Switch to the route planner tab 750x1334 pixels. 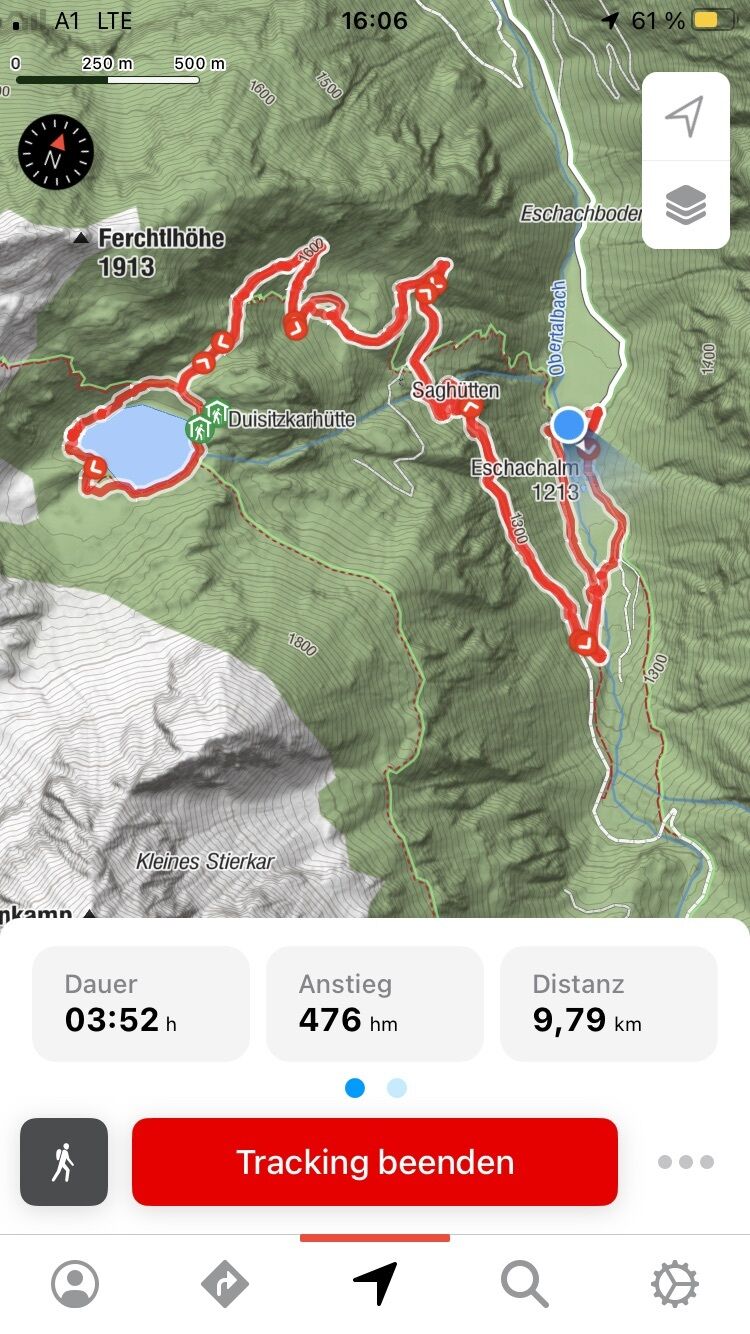225,1284
